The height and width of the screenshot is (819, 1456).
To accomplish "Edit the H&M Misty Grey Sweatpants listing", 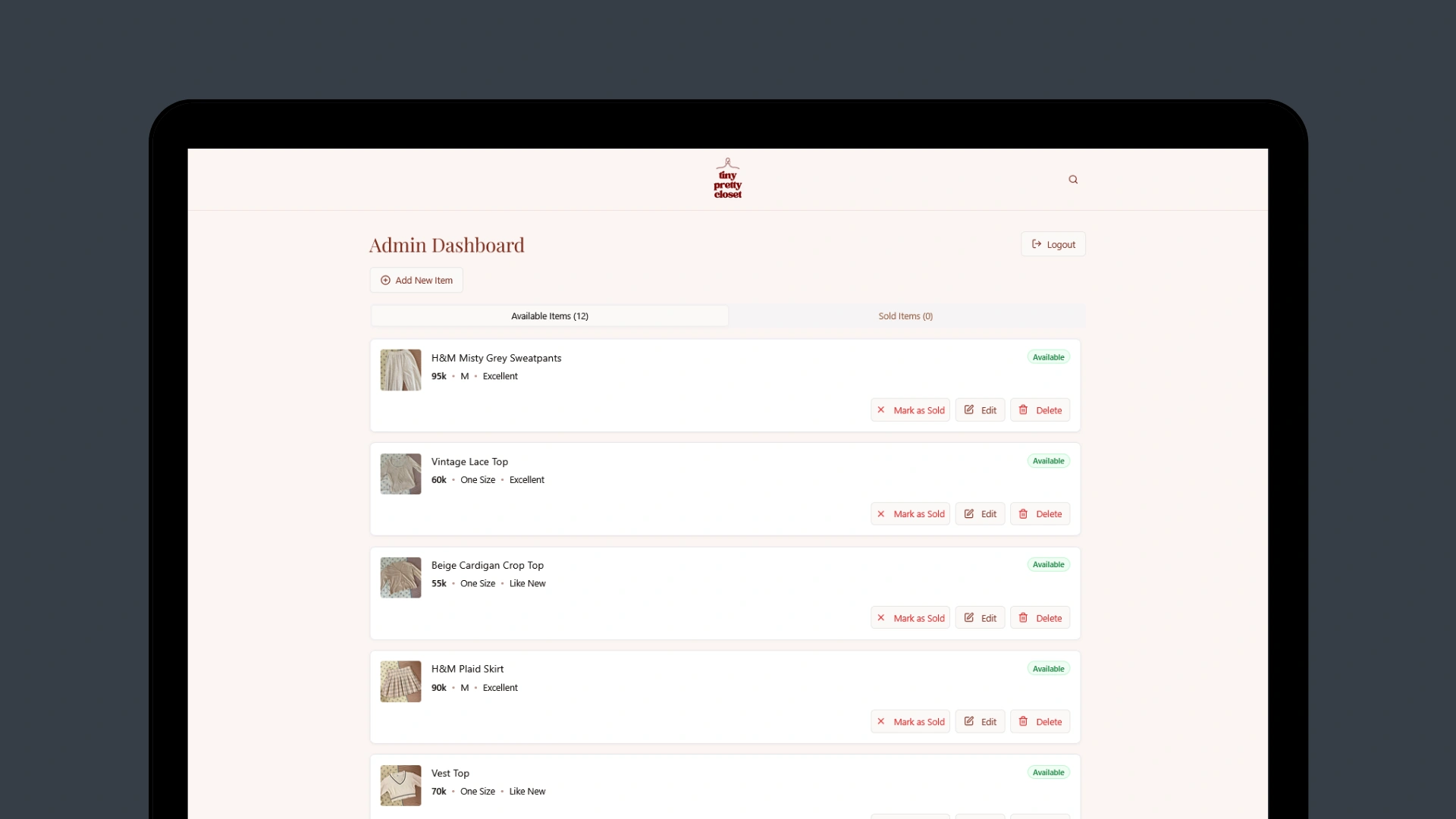I will pyautogui.click(x=980, y=410).
